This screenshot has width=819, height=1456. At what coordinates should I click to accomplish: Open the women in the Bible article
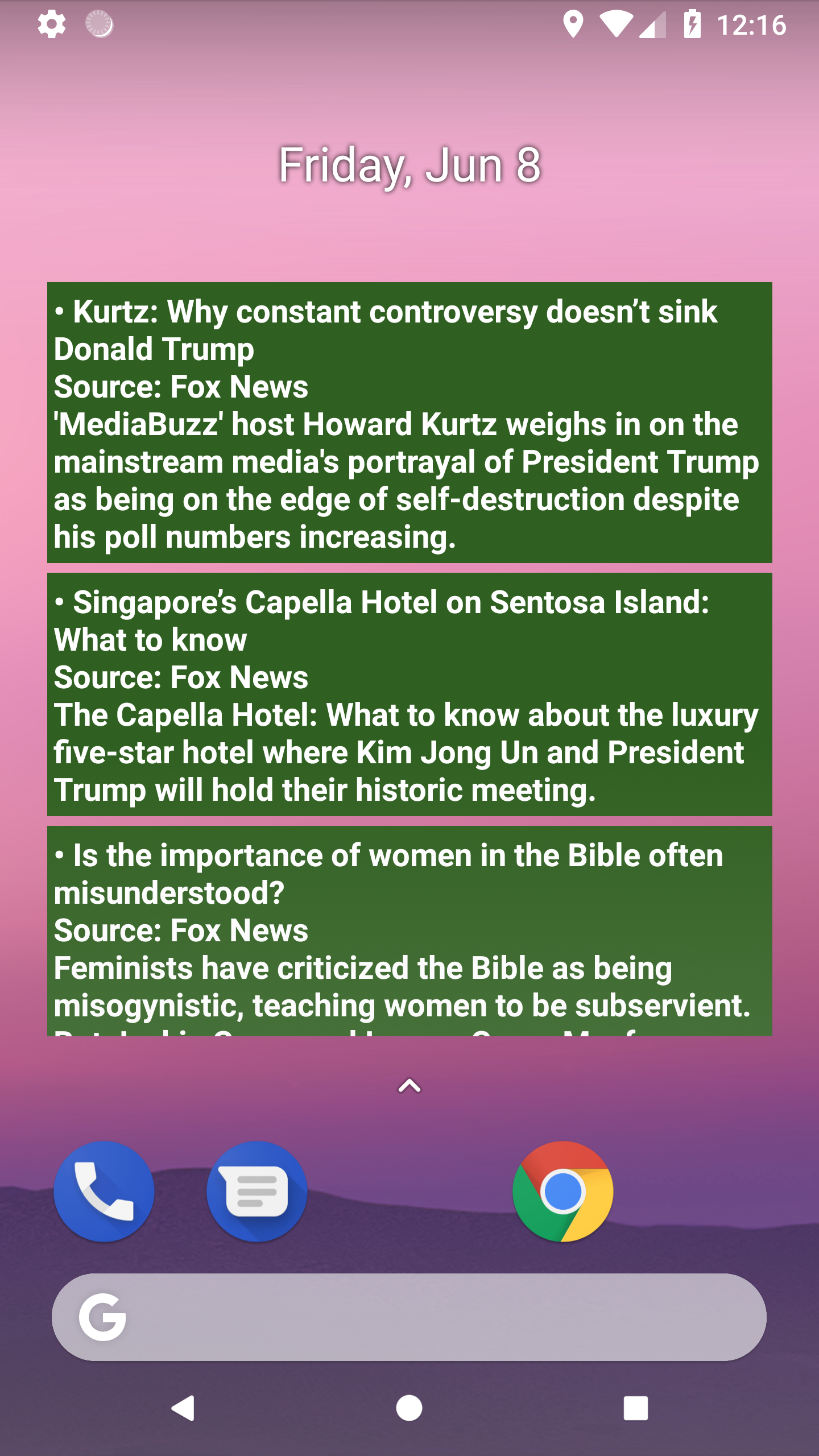(409, 930)
